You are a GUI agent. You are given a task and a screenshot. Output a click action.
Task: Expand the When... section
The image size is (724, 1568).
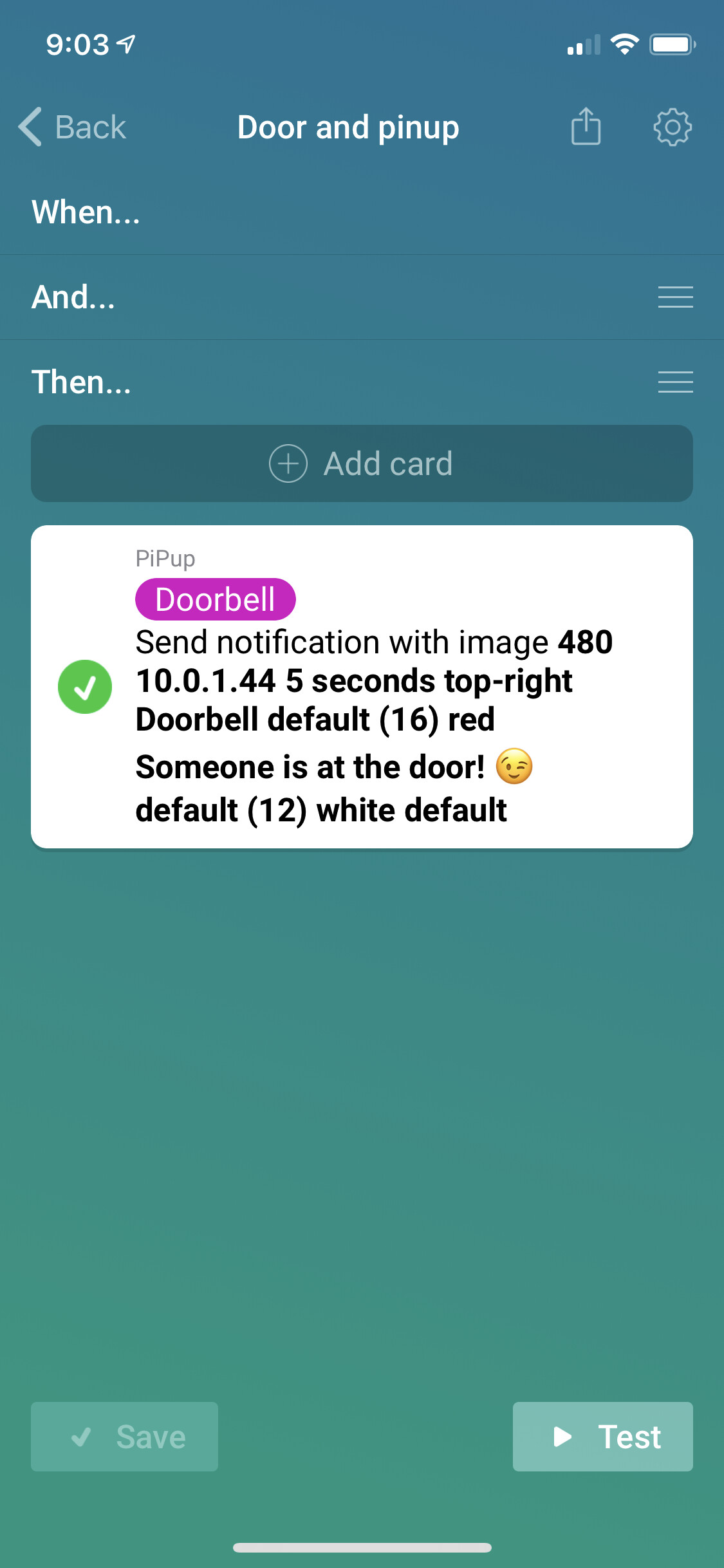point(86,212)
